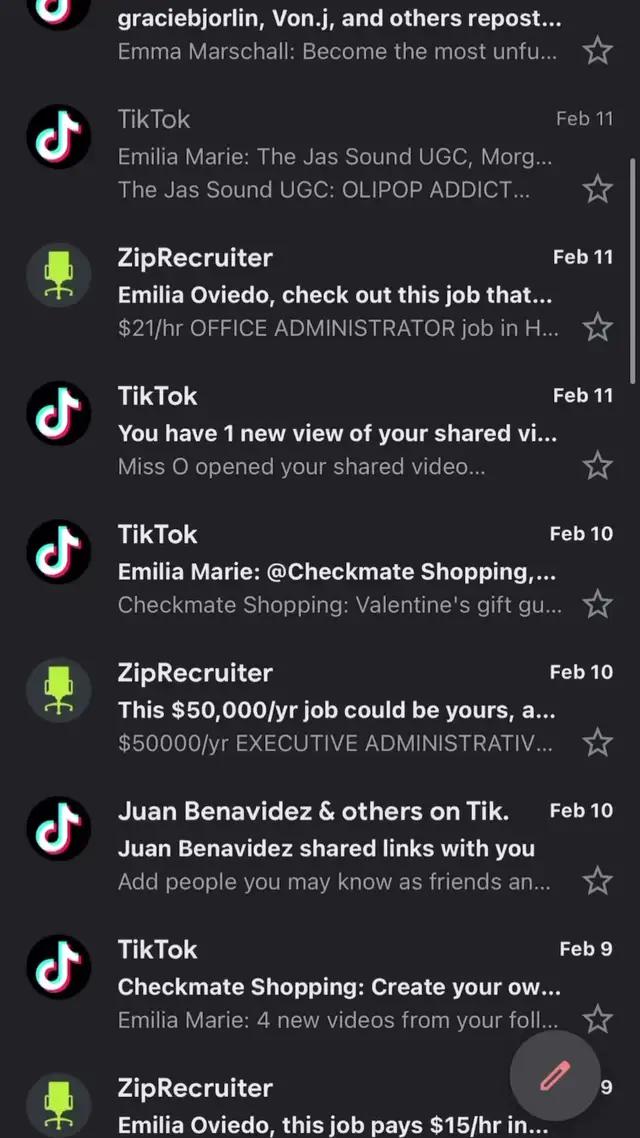Open TikTok email about Checkmate Shopping Valentine's gift
This screenshot has width=640, height=1138.
335,572
